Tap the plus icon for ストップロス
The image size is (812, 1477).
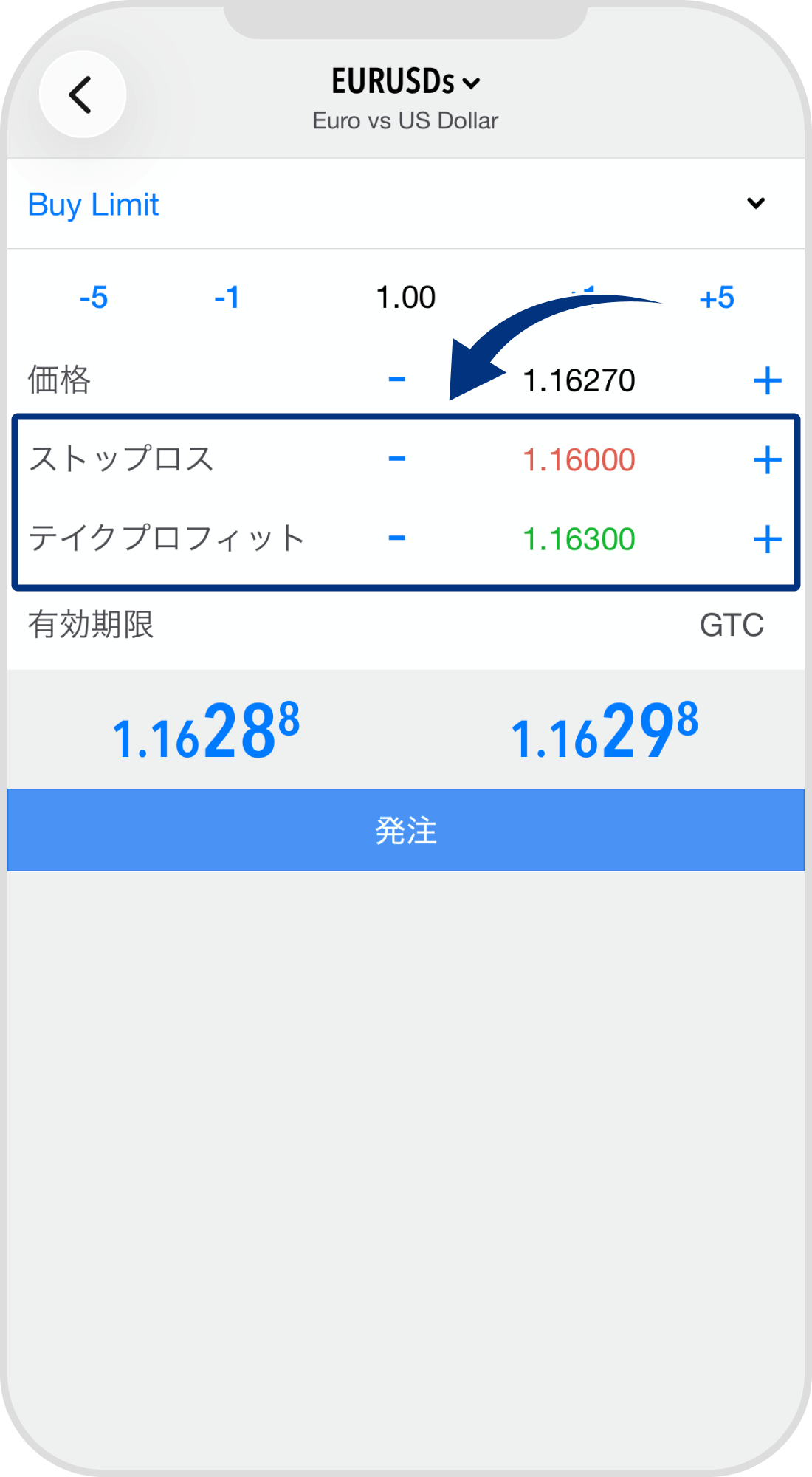768,459
